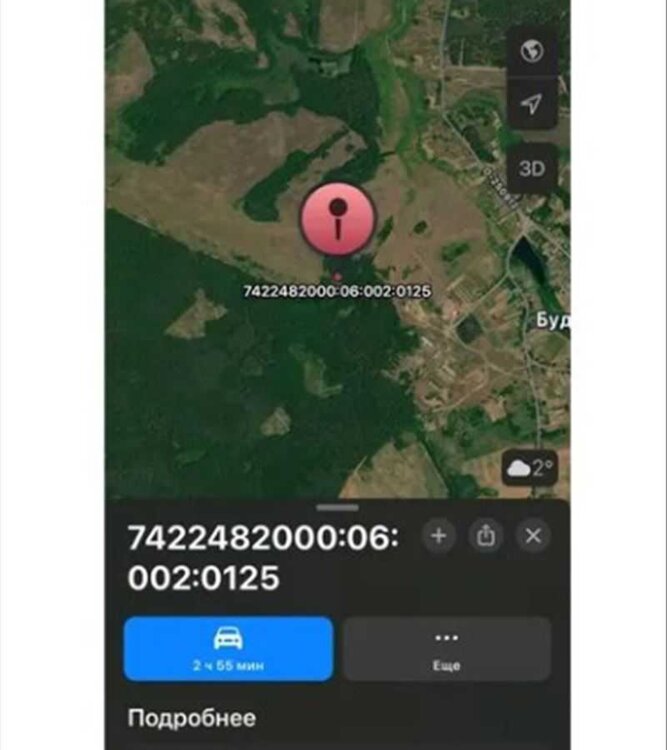Close the place details card

tap(533, 536)
